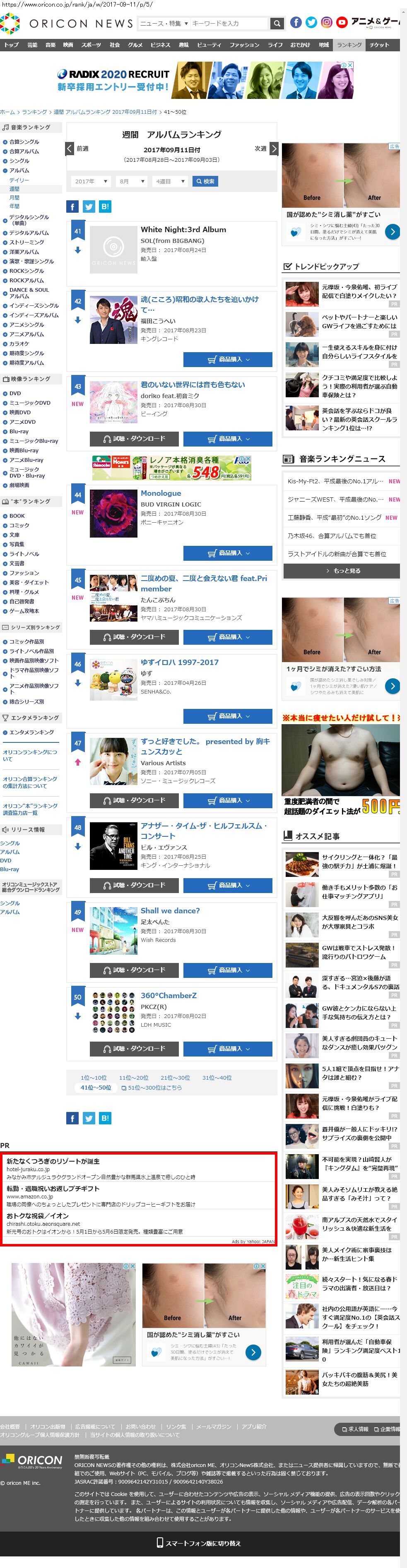Tap the magnifier search button in header
The height and width of the screenshot is (1568, 407).
(x=277, y=23)
